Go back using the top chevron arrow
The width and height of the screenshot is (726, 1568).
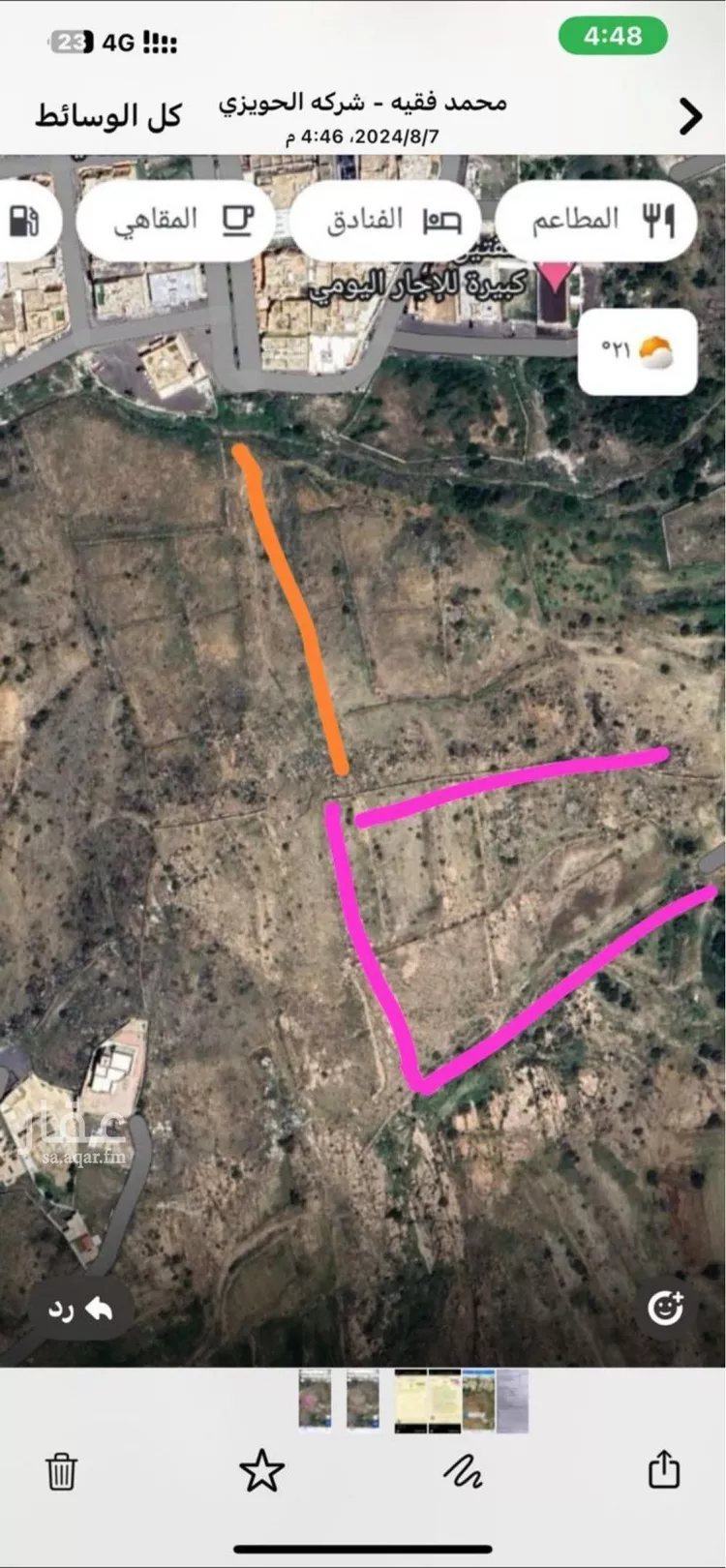point(690,116)
